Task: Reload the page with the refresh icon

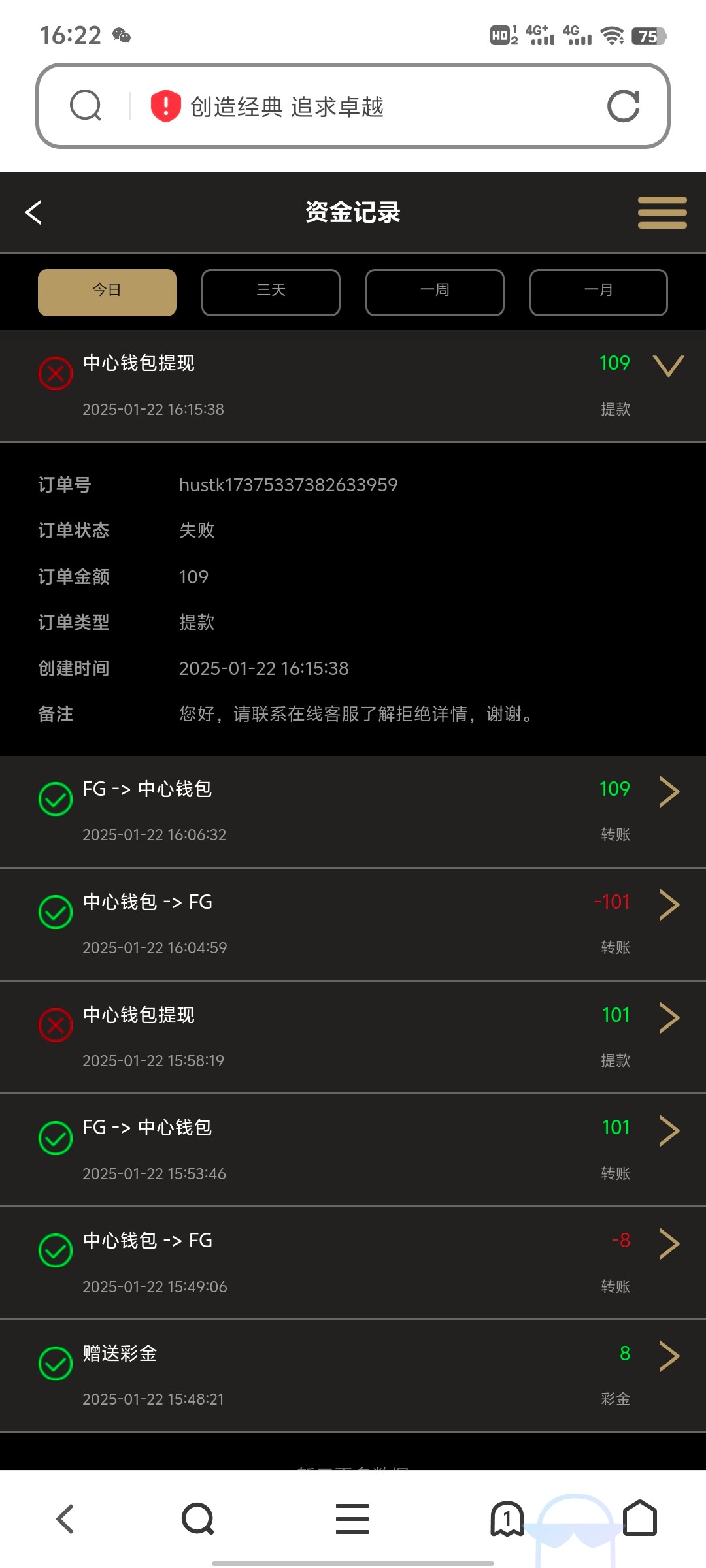Action: [x=623, y=106]
